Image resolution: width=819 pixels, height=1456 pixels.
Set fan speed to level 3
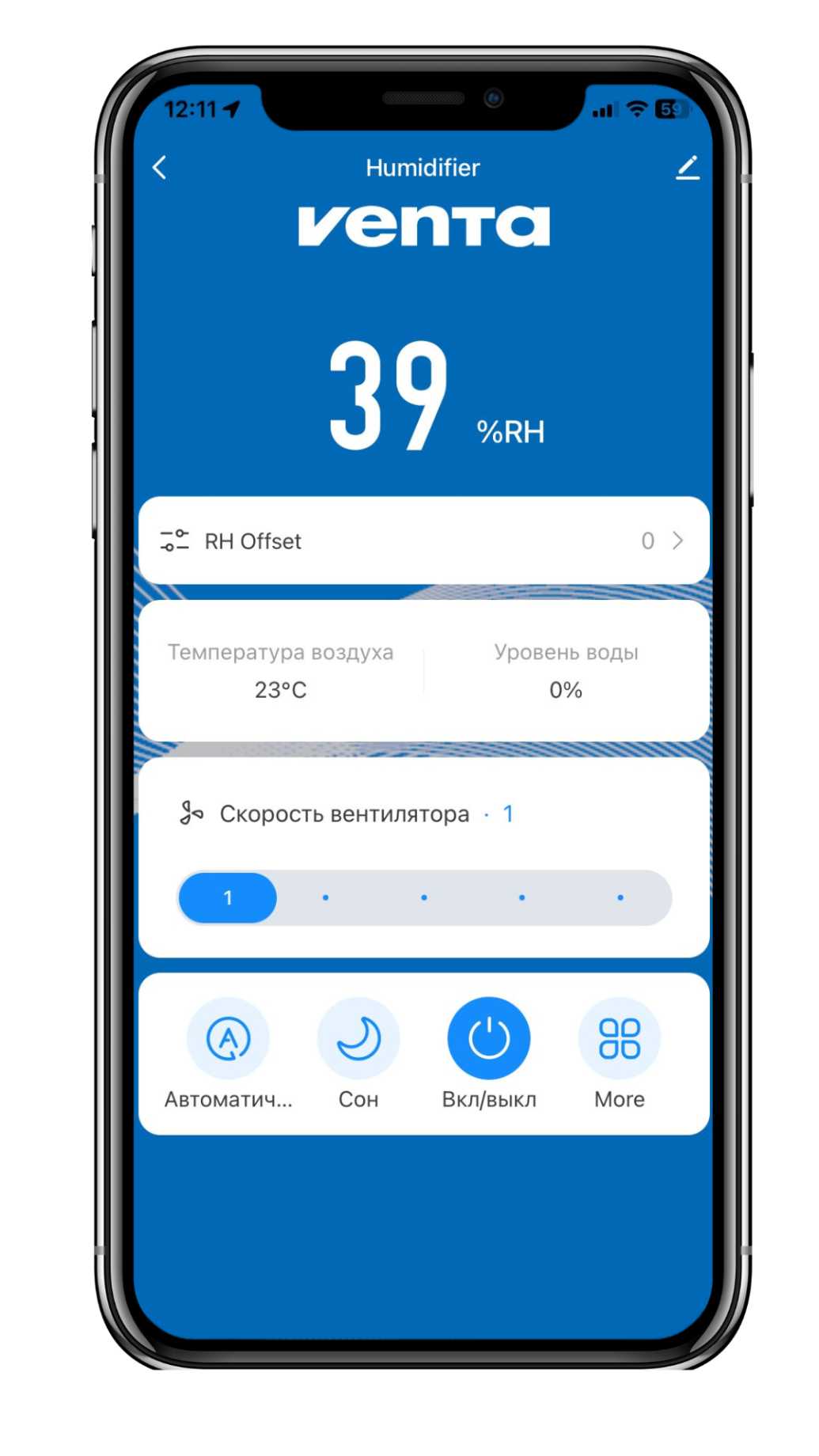pyautogui.click(x=424, y=897)
